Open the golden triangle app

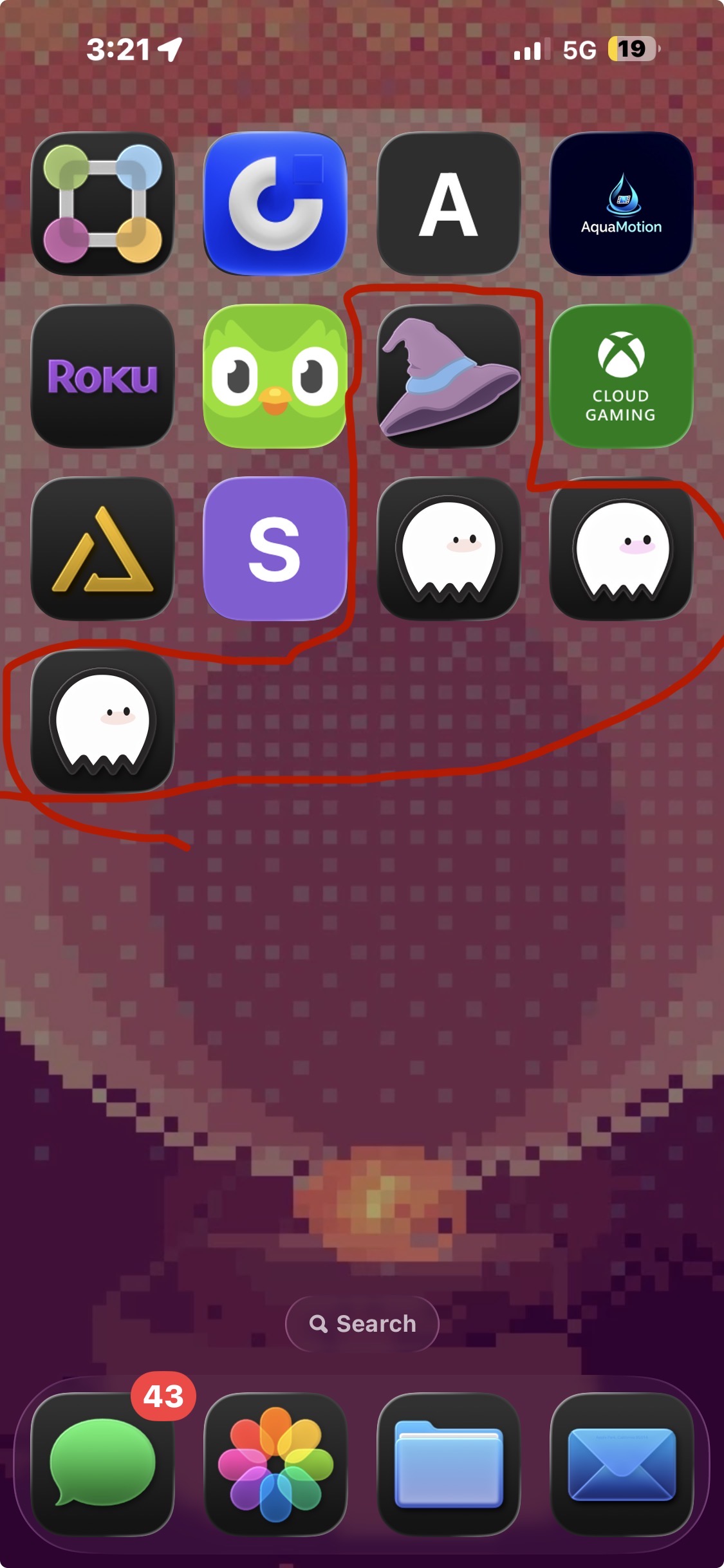(x=103, y=549)
